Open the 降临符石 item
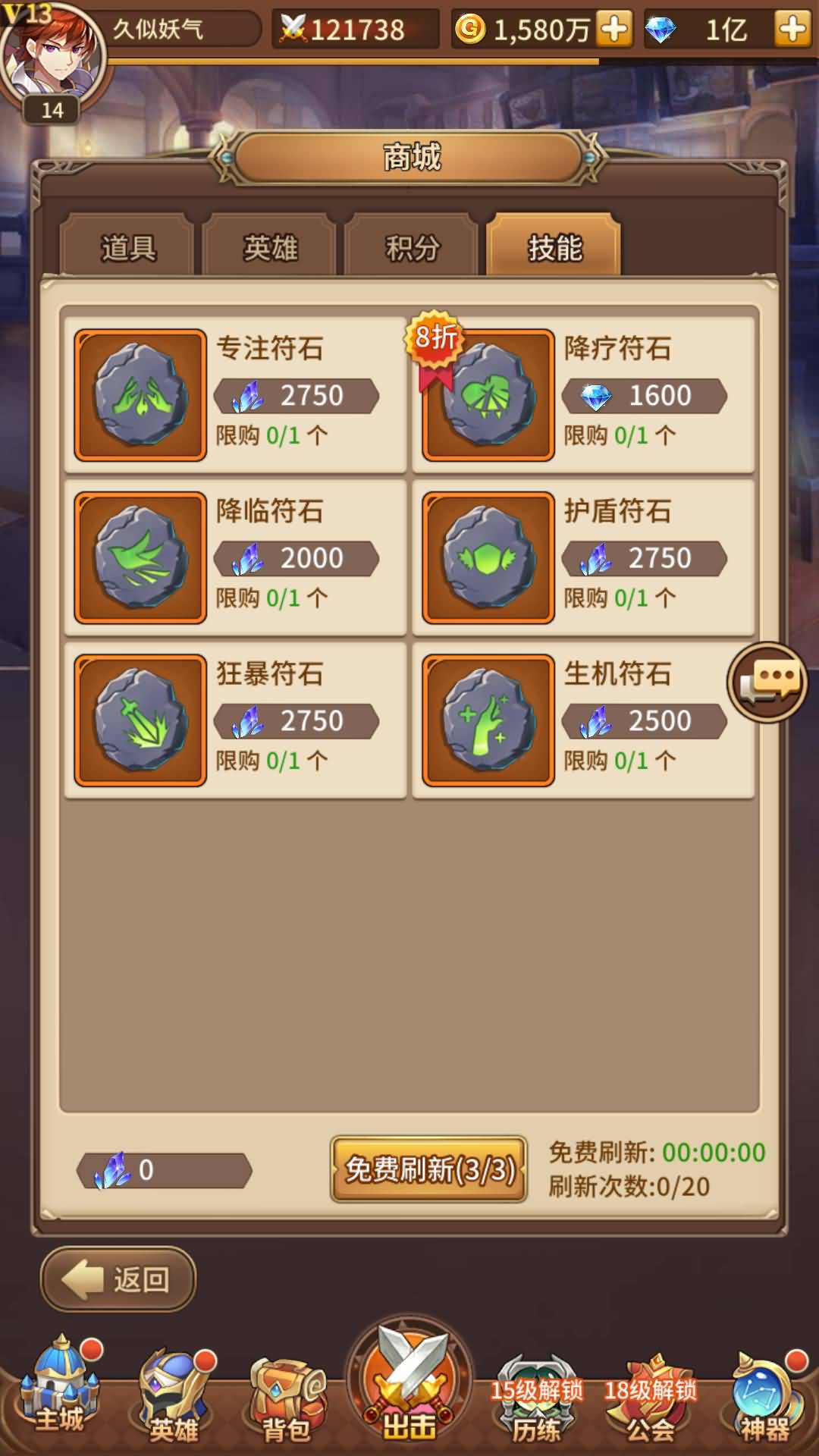 (236, 557)
